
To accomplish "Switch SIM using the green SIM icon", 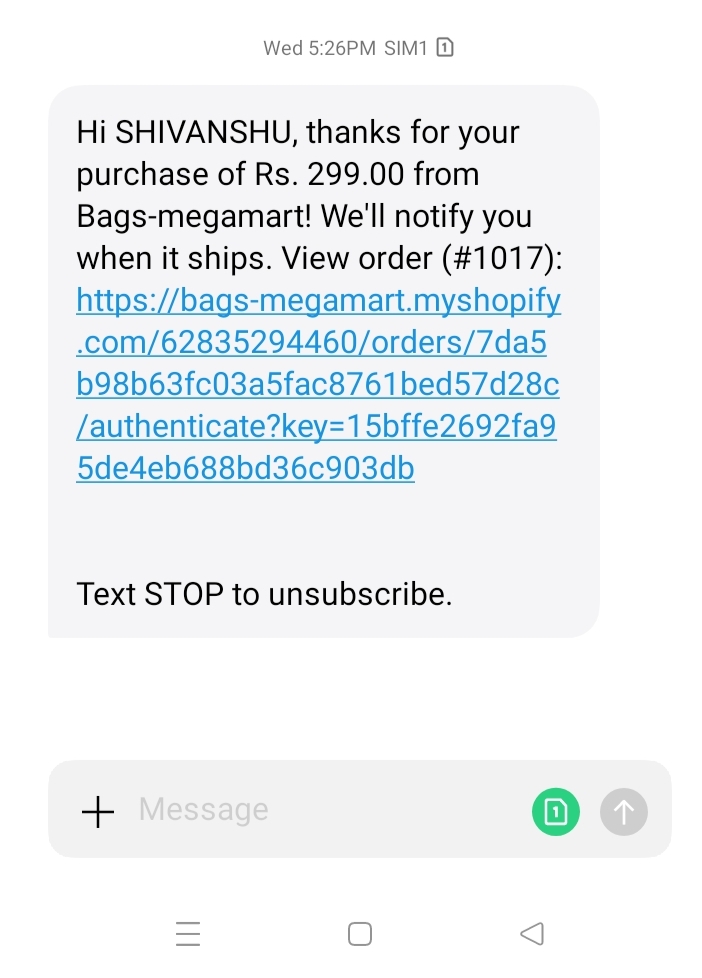I will tap(555, 811).
